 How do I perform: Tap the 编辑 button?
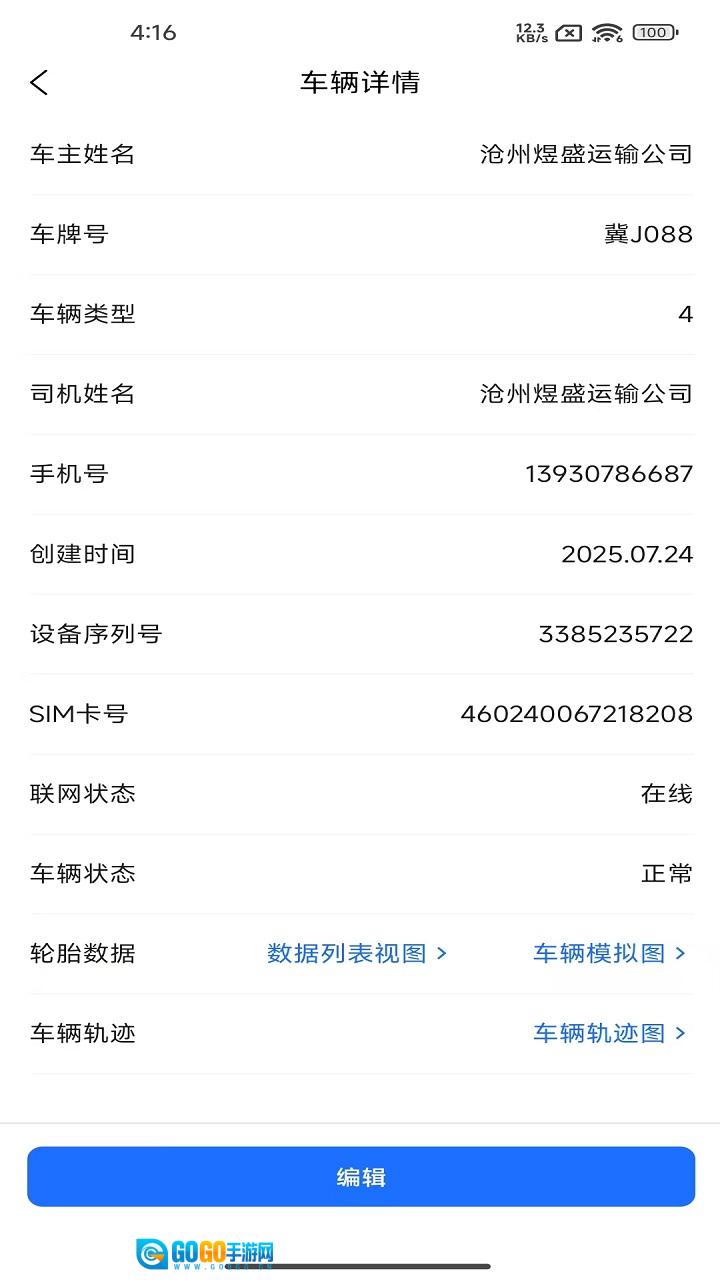[x=360, y=1177]
